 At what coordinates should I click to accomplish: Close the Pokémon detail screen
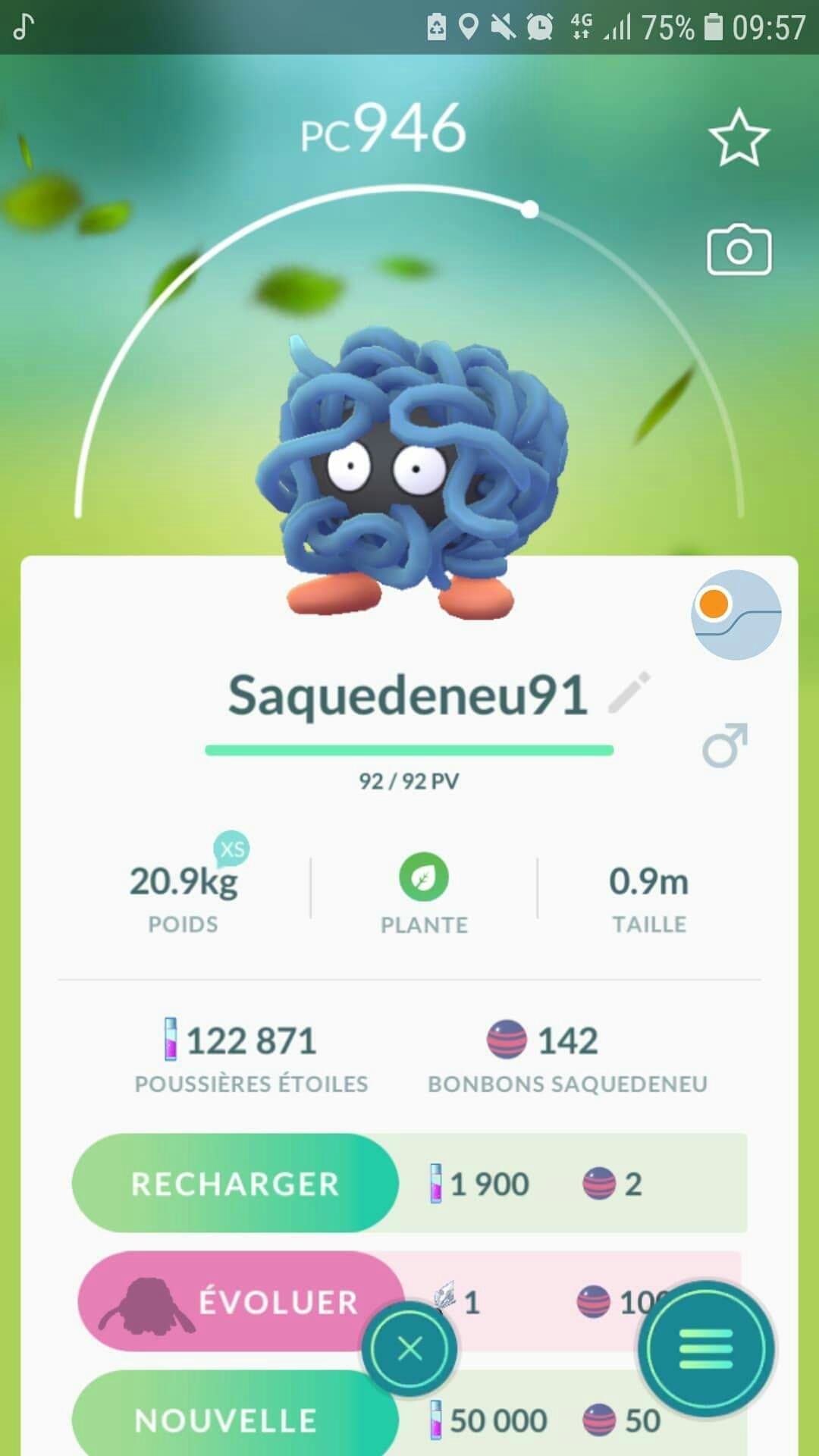pyautogui.click(x=409, y=1348)
